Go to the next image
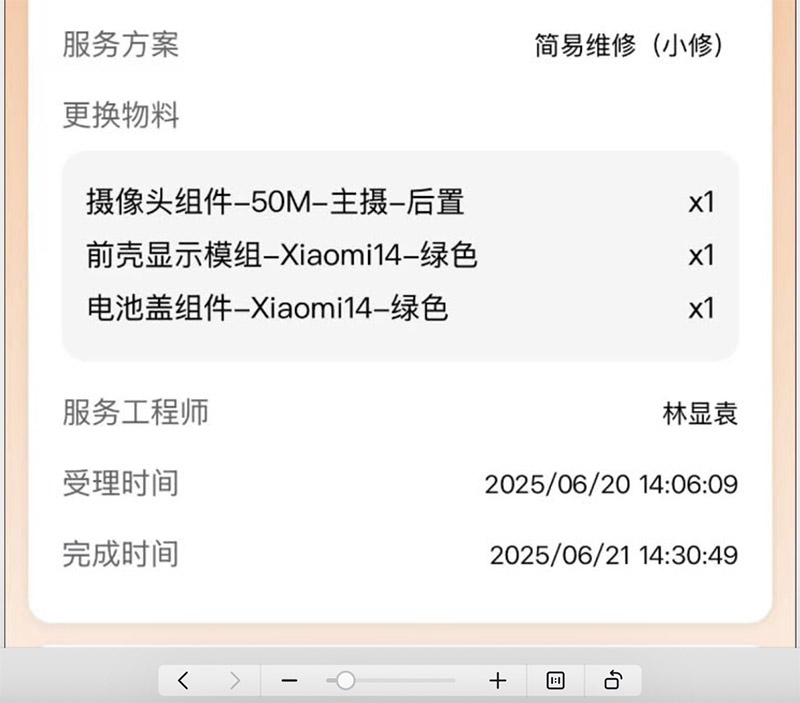The height and width of the screenshot is (703, 800). (x=235, y=681)
